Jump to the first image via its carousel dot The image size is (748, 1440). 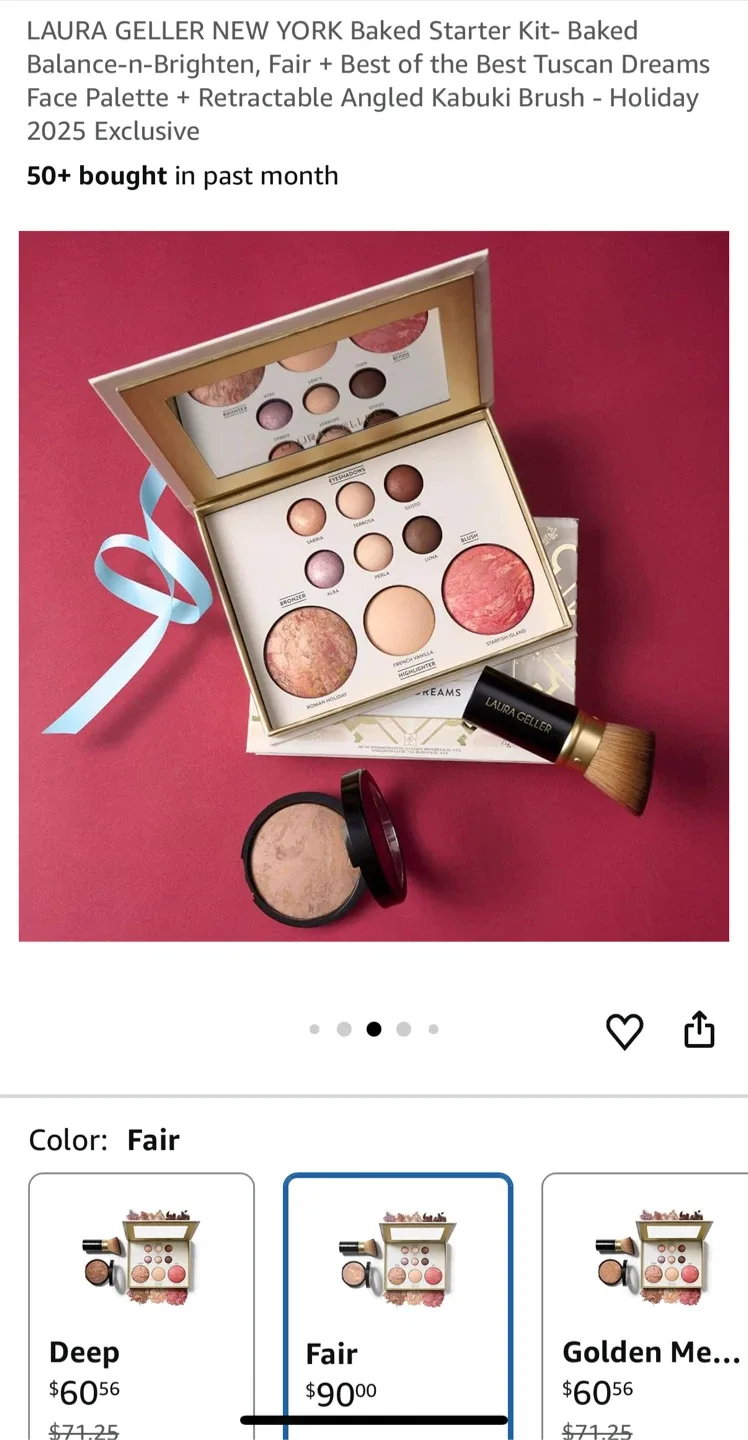click(314, 1028)
